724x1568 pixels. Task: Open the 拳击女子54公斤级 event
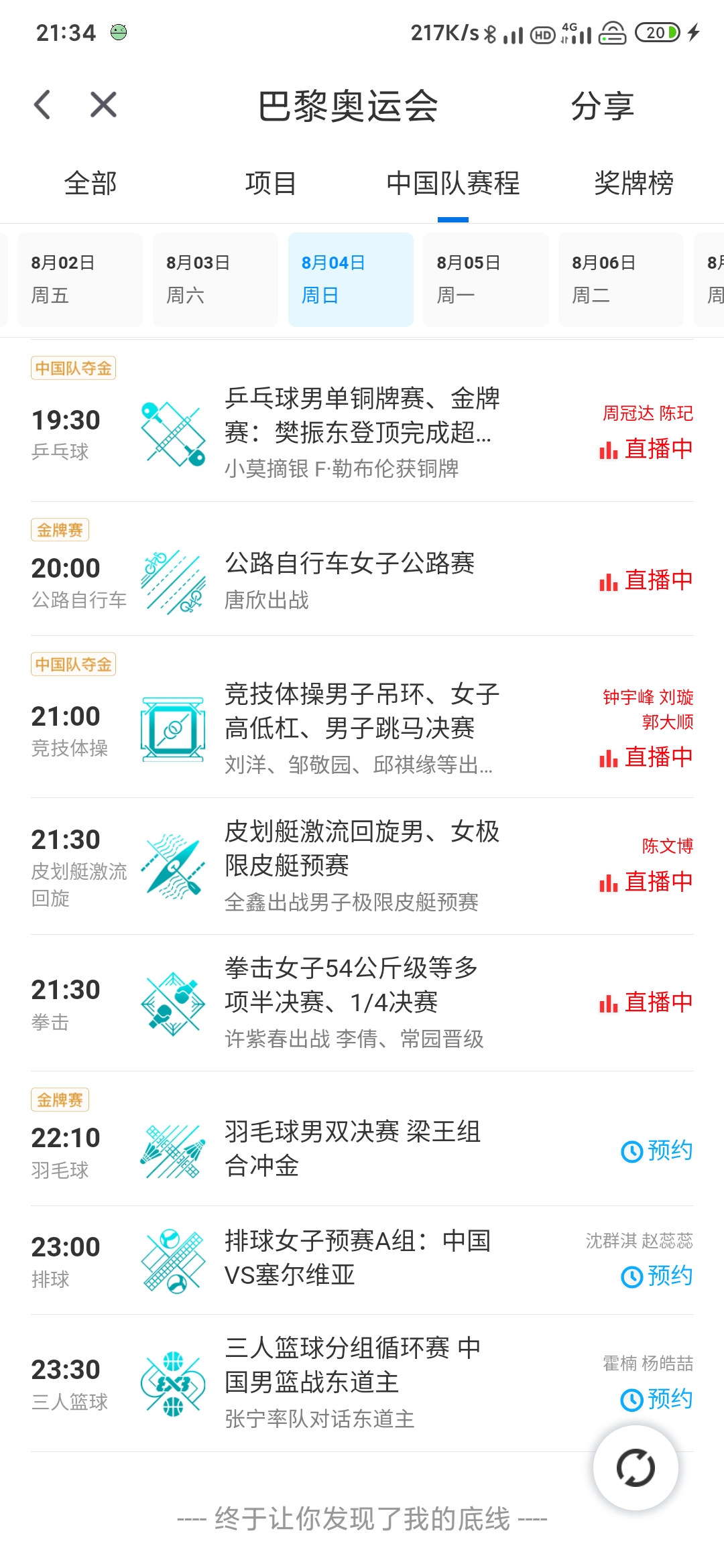[362, 985]
